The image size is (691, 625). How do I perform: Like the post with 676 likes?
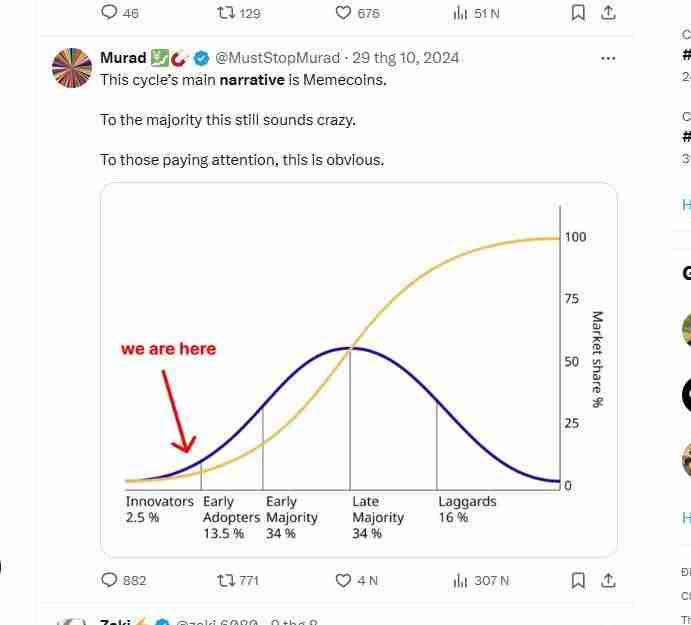343,13
